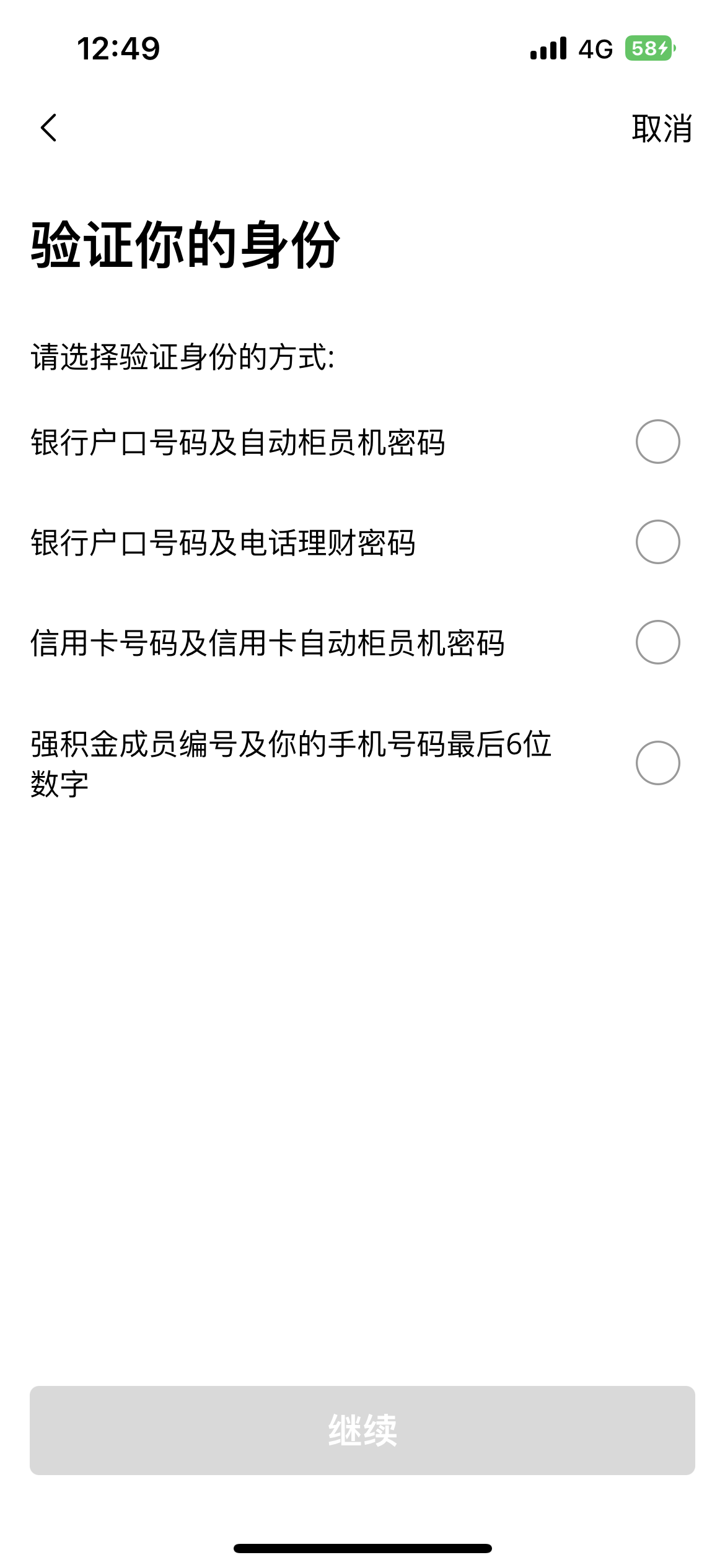Go back using the top-left arrow
The height and width of the screenshot is (1568, 725).
[48, 128]
